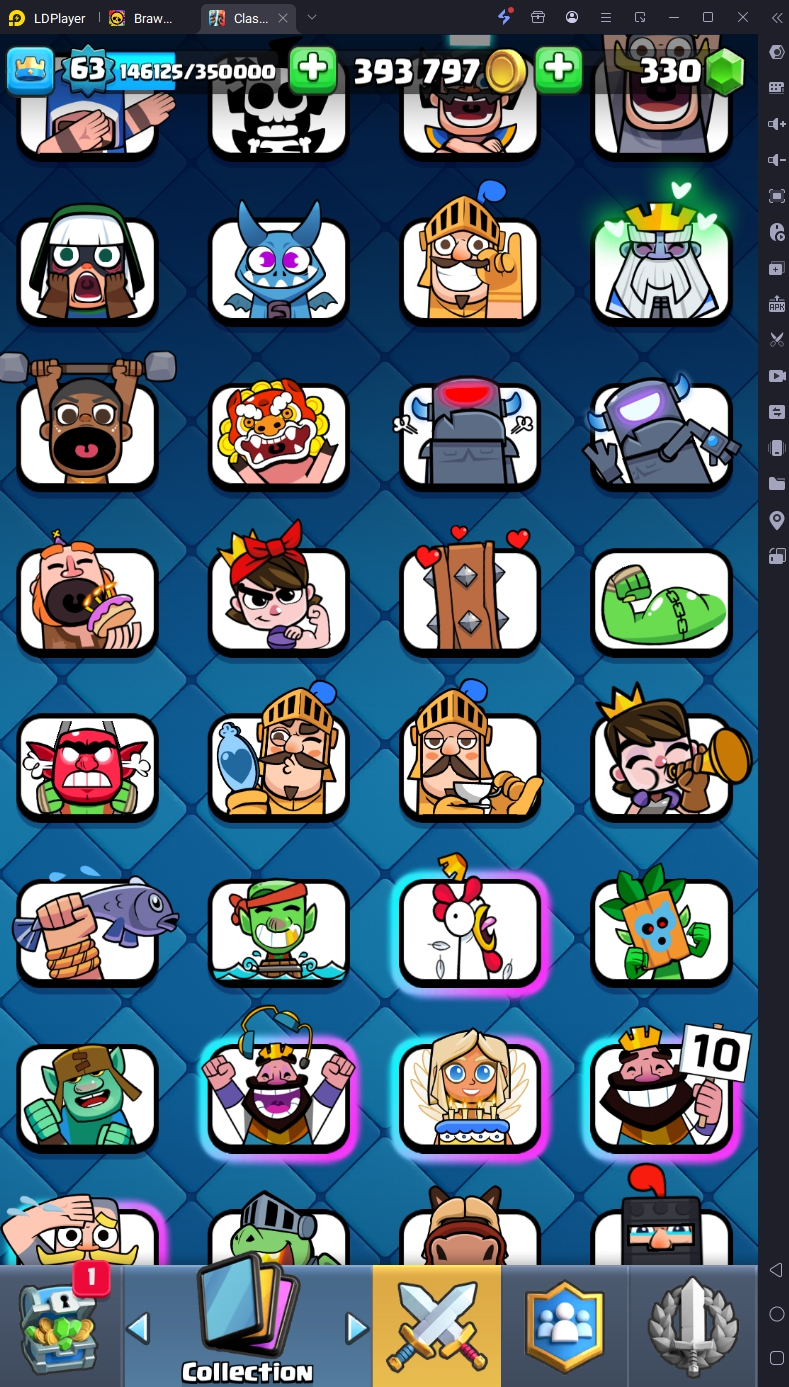
Task: Switch to the Clan social tab
Action: (565, 1326)
